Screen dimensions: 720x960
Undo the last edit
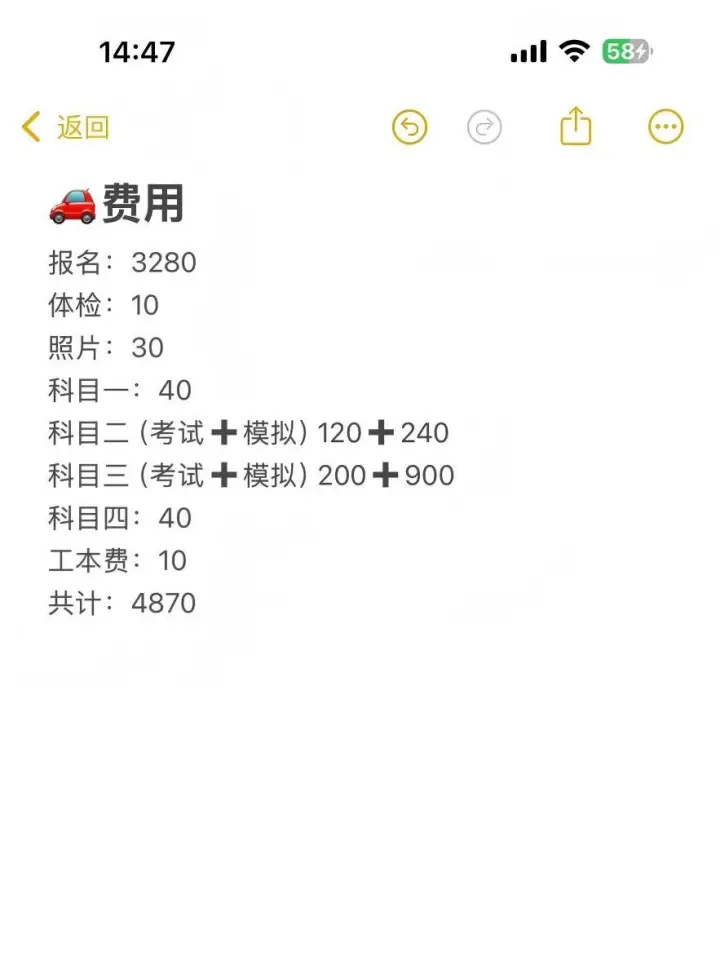tap(409, 128)
